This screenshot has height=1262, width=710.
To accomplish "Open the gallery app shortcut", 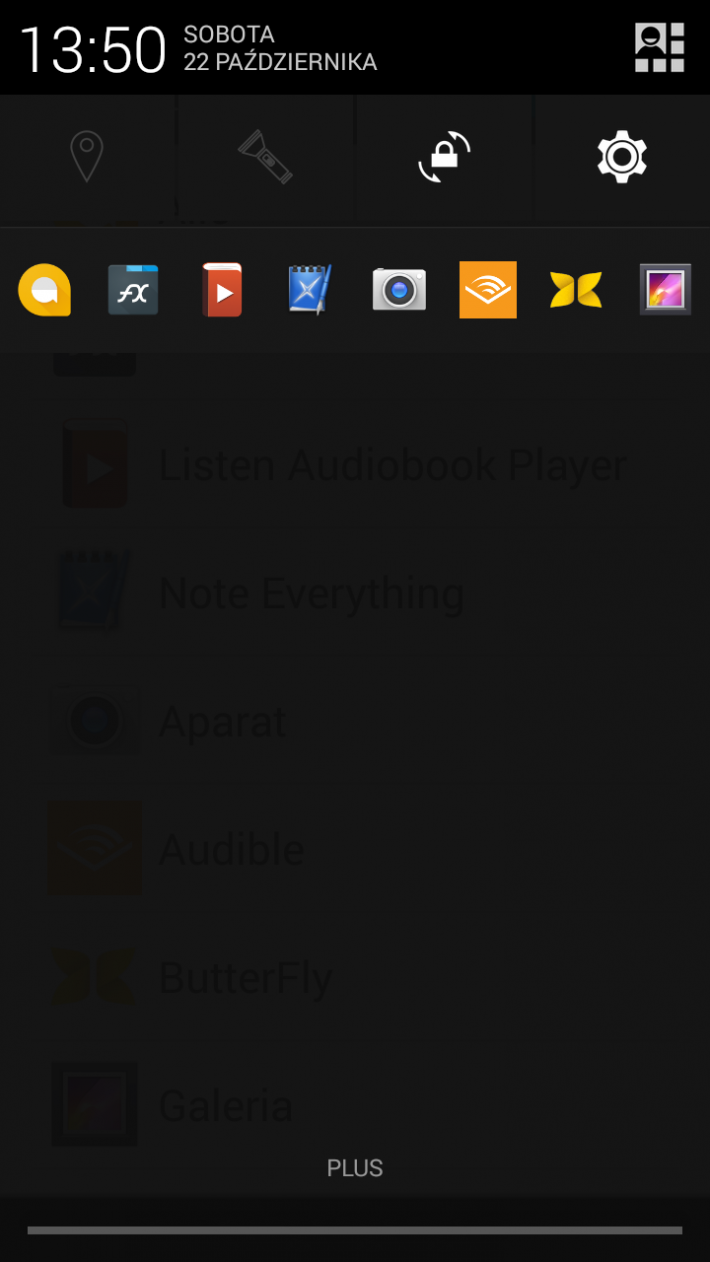I will coord(665,290).
